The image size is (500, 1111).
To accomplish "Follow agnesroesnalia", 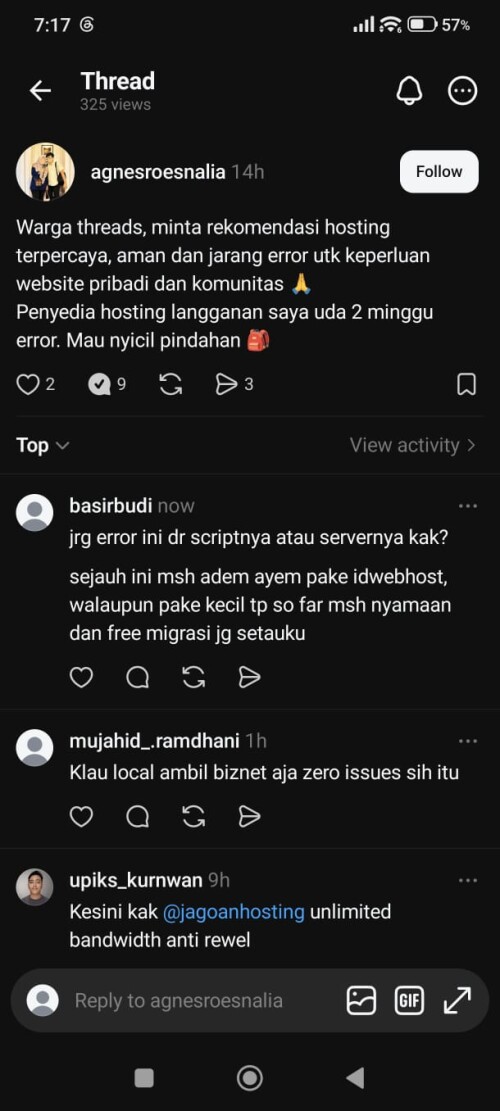I will click(439, 171).
